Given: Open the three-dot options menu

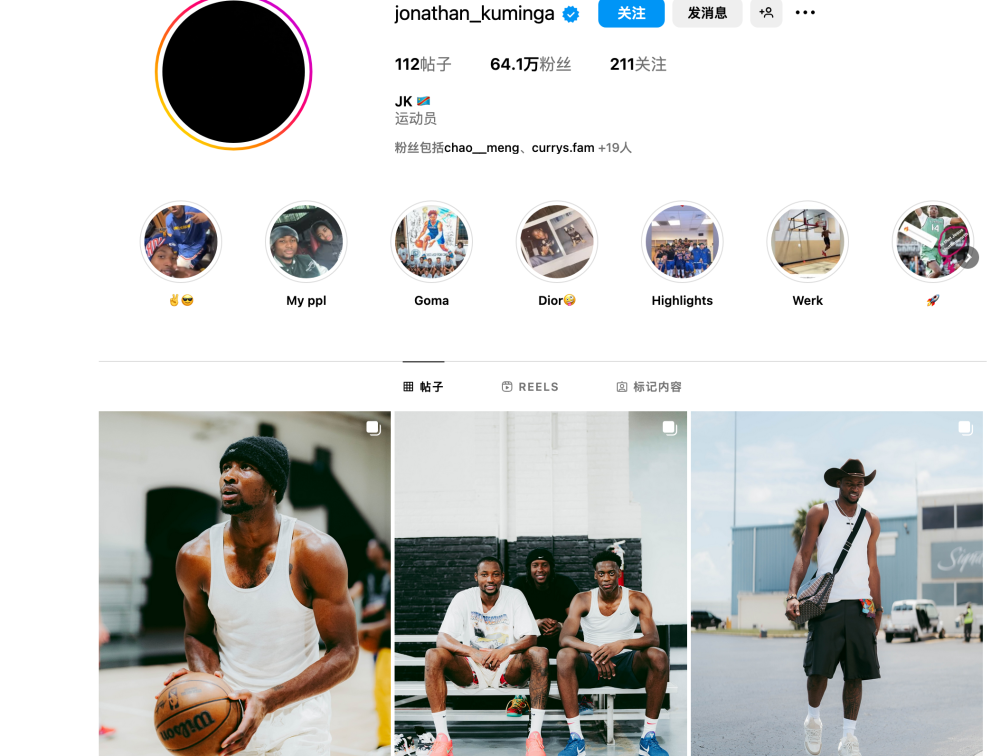Looking at the screenshot, I should coord(805,13).
